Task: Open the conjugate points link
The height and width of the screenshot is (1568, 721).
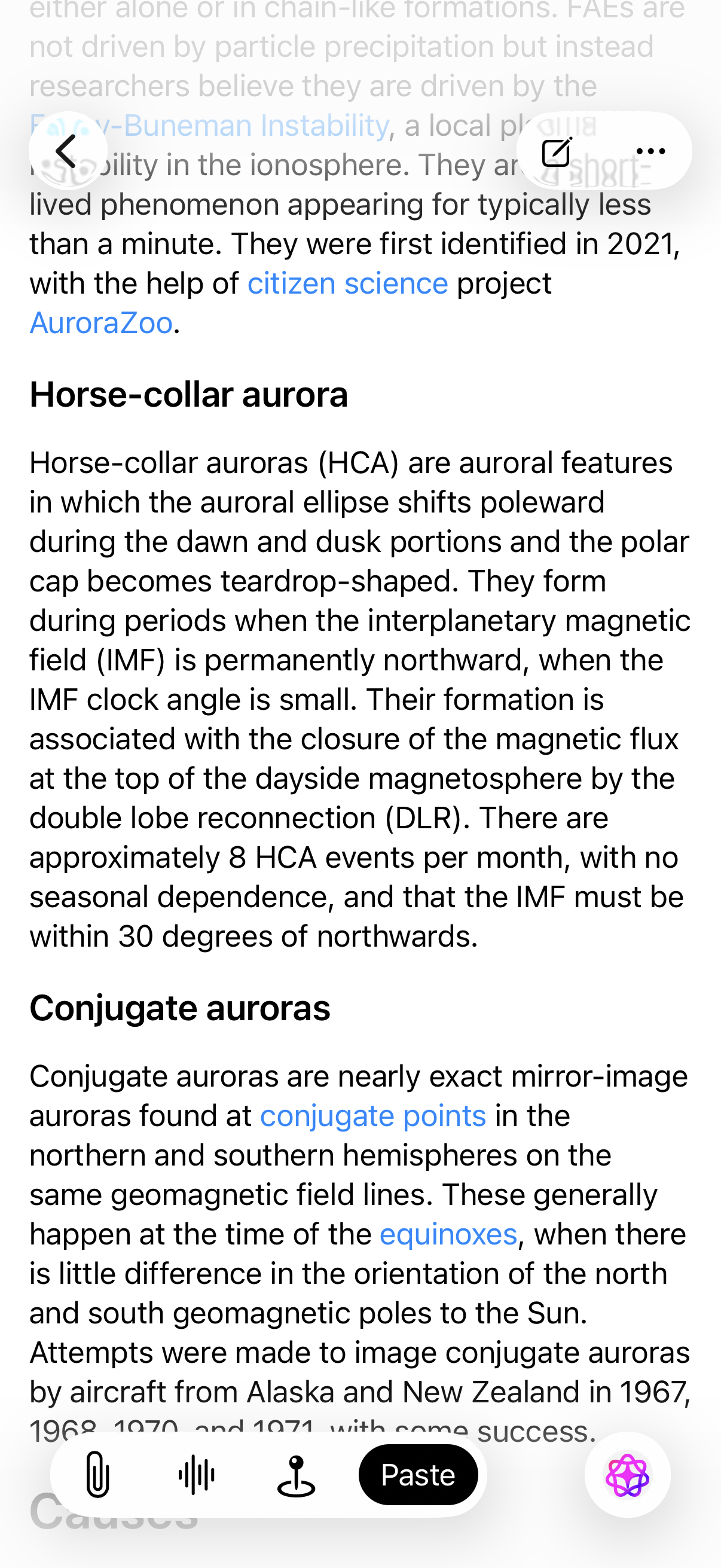Action: click(x=373, y=1116)
